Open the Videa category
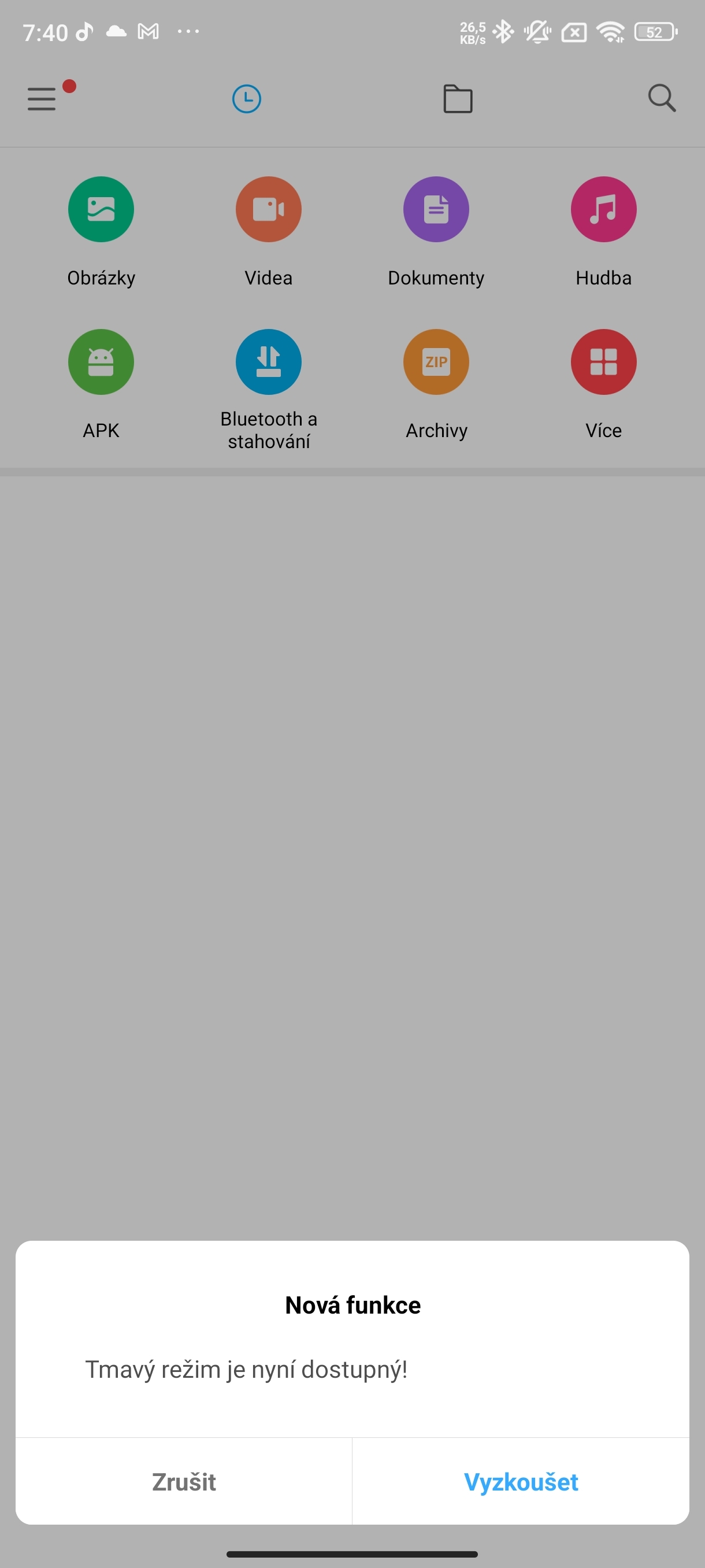 pos(268,209)
